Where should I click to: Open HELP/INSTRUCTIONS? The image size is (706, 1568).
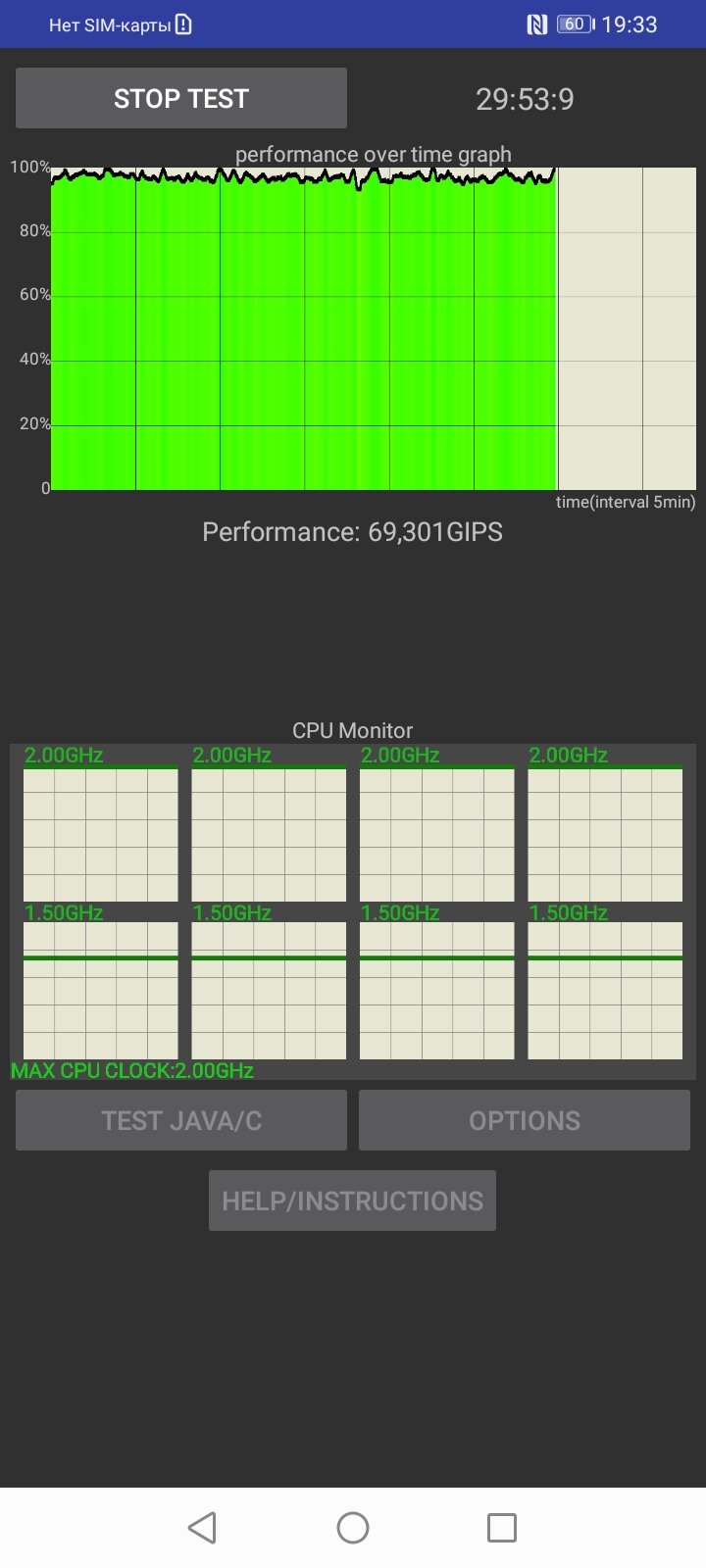pos(352,1200)
